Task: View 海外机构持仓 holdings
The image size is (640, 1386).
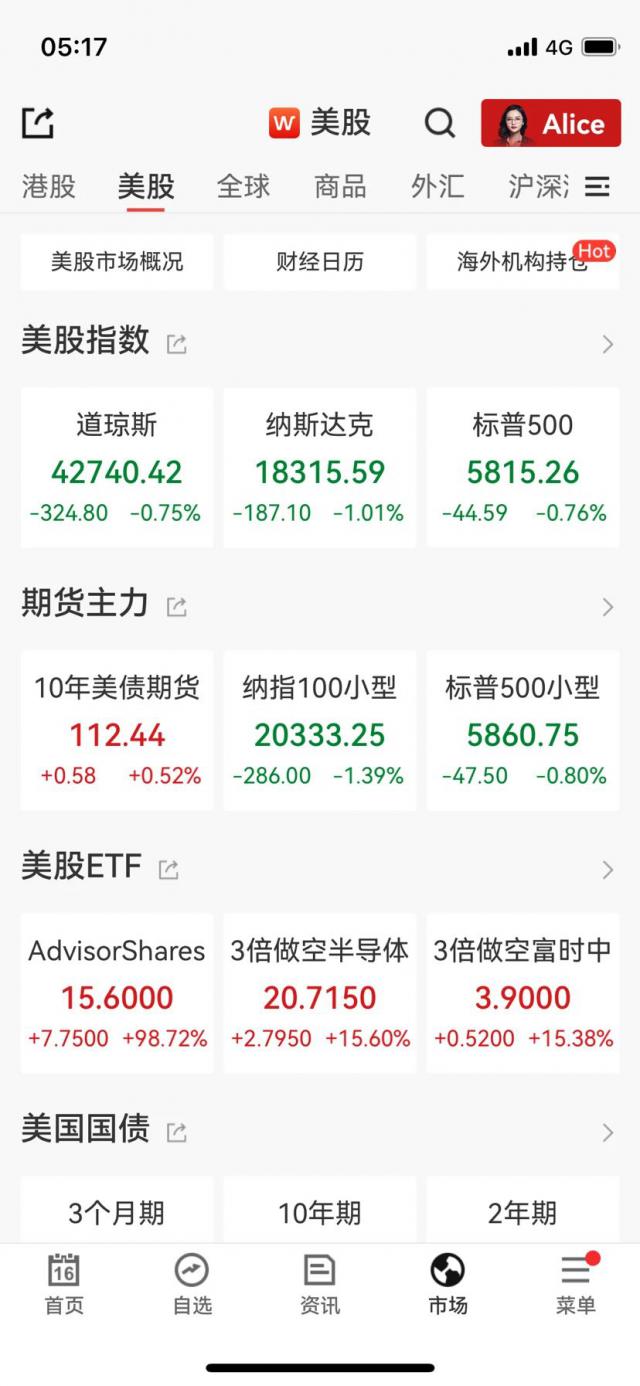Action: (522, 262)
